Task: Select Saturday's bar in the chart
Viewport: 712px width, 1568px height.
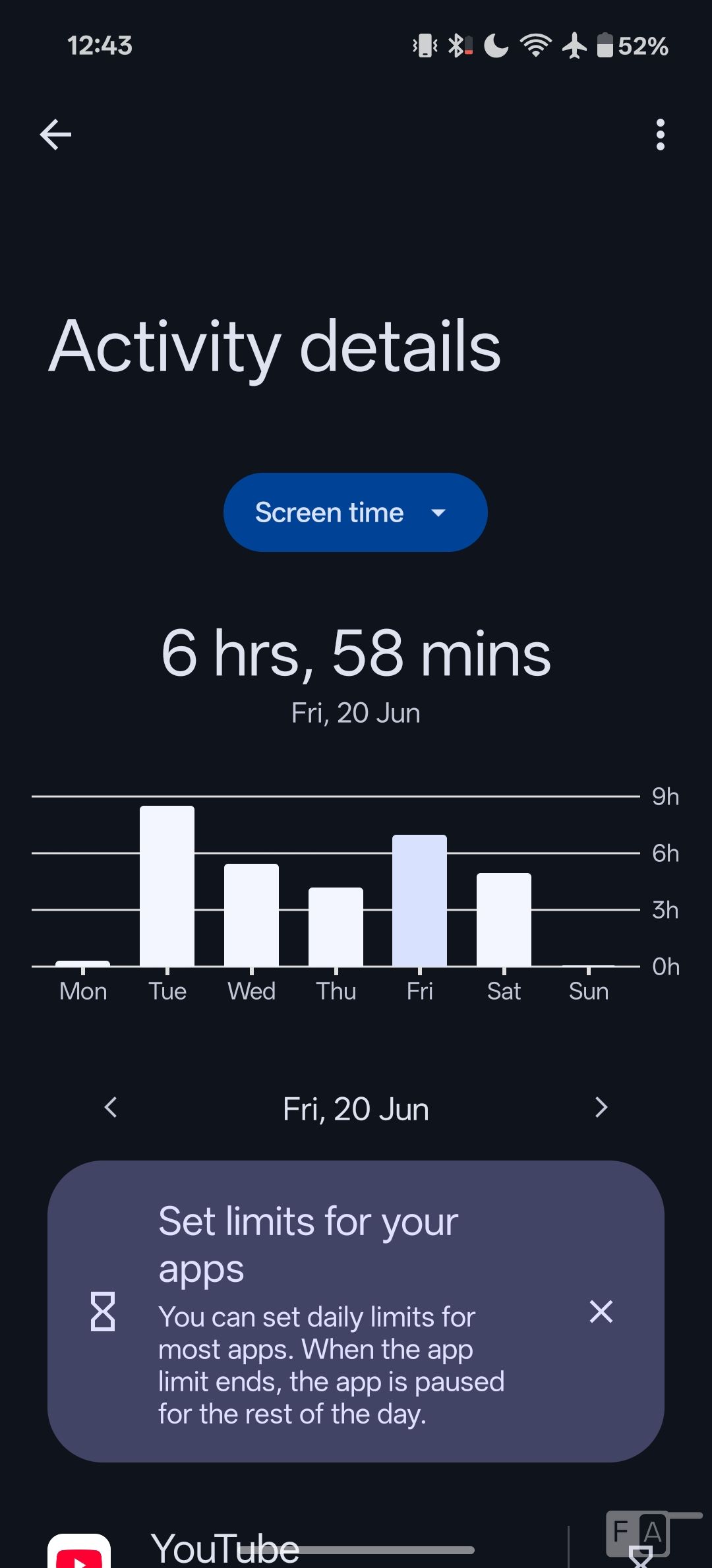Action: (x=504, y=920)
